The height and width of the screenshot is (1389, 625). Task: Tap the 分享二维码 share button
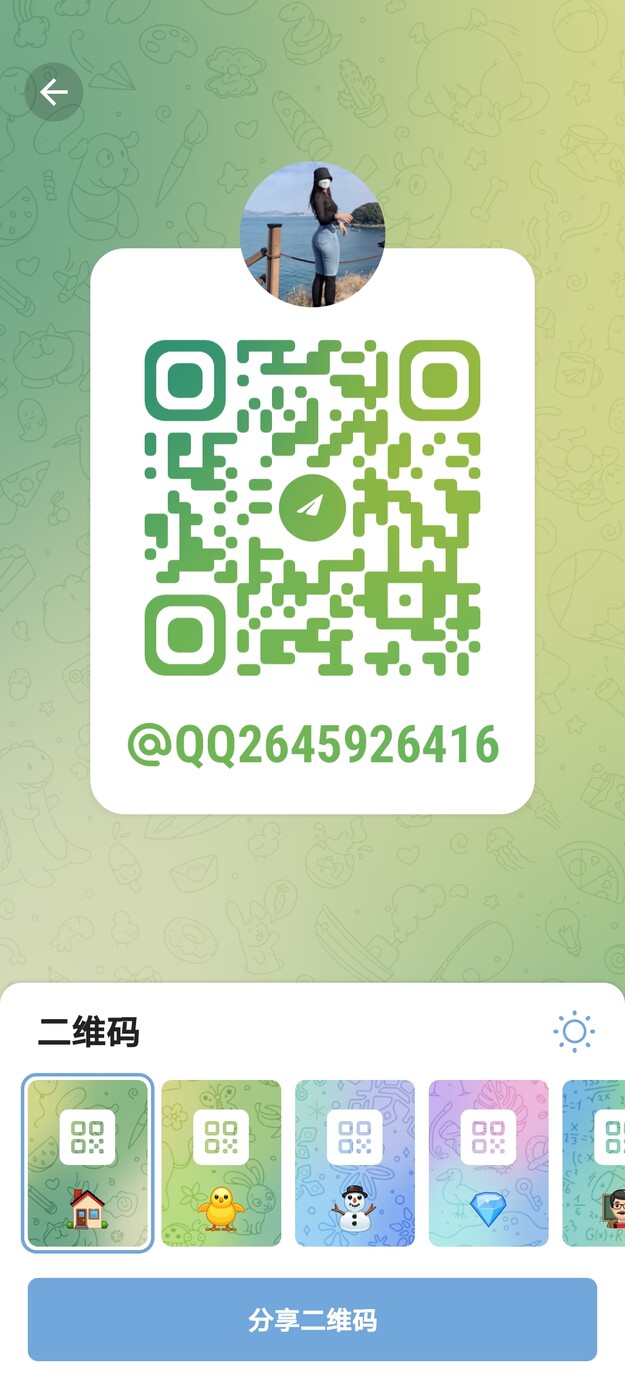click(312, 1319)
